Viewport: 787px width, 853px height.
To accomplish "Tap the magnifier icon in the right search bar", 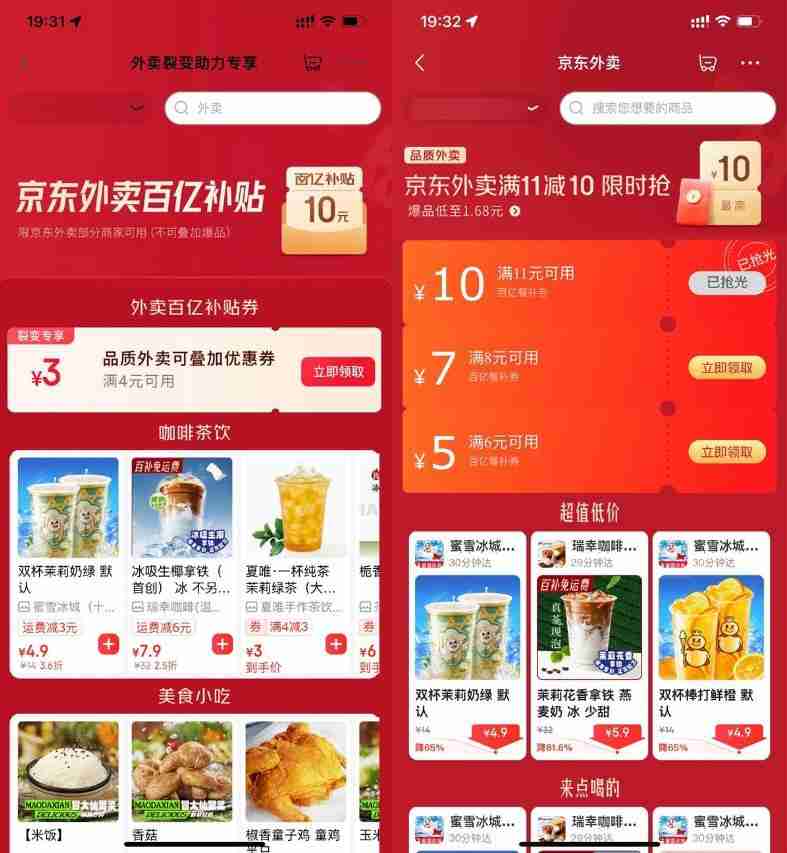I will [x=576, y=108].
